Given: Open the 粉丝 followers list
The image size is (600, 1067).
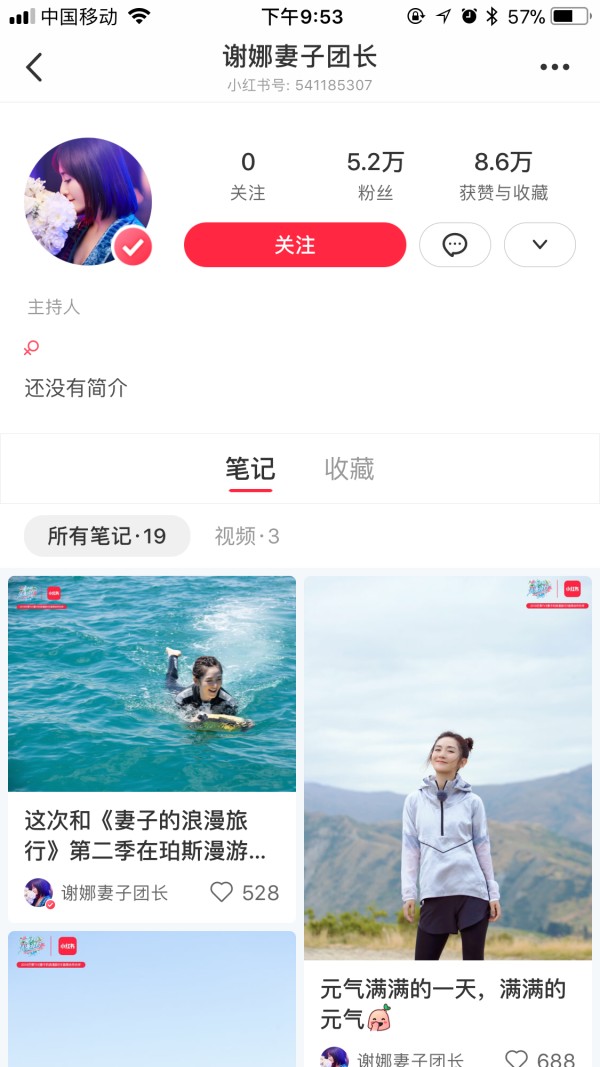Looking at the screenshot, I should (375, 175).
